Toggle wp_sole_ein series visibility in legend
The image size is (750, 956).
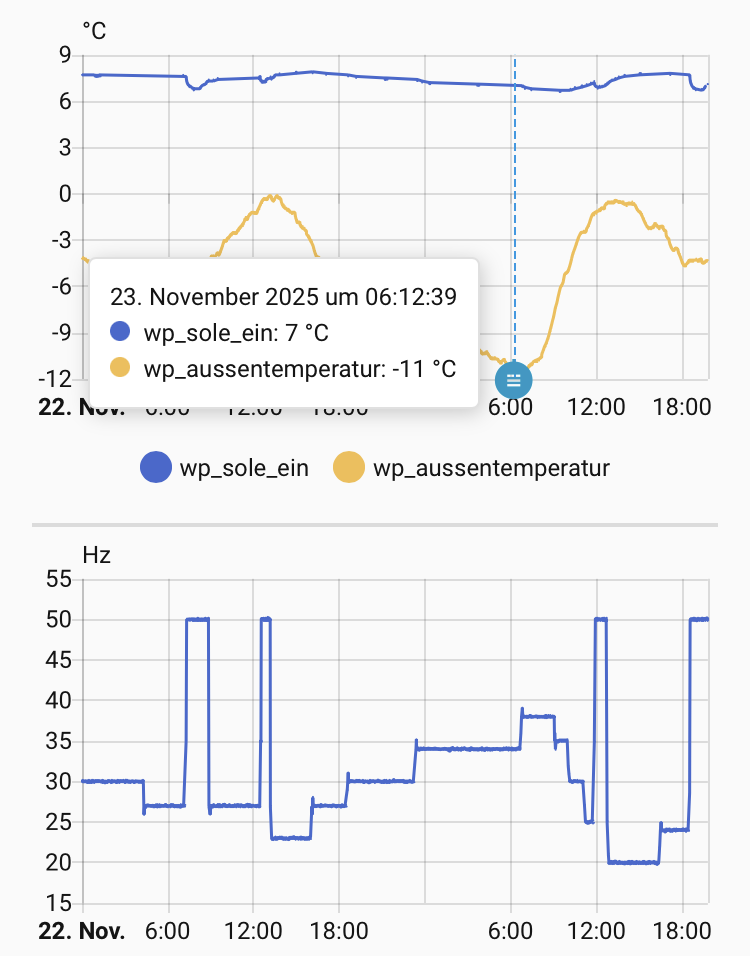point(224,467)
